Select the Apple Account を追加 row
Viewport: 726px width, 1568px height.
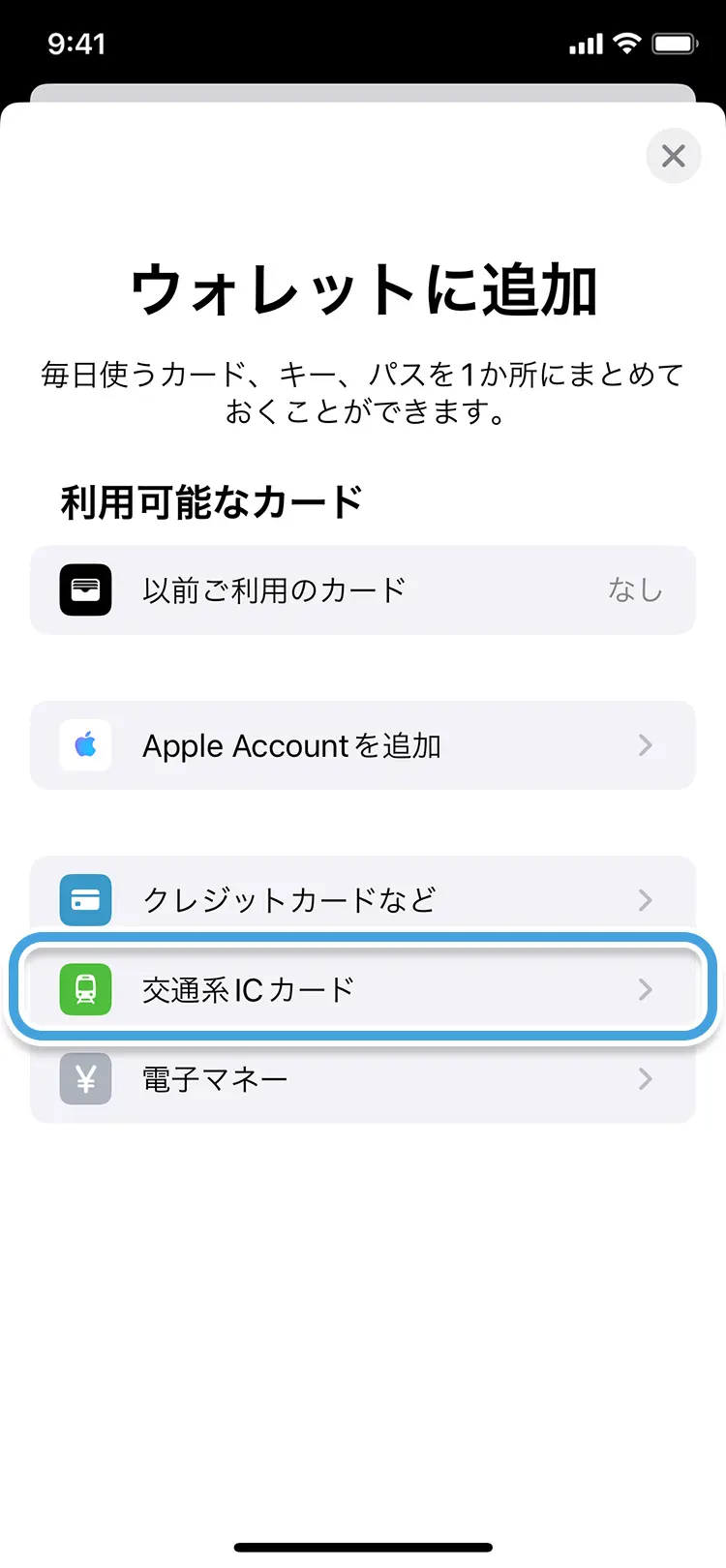363,745
